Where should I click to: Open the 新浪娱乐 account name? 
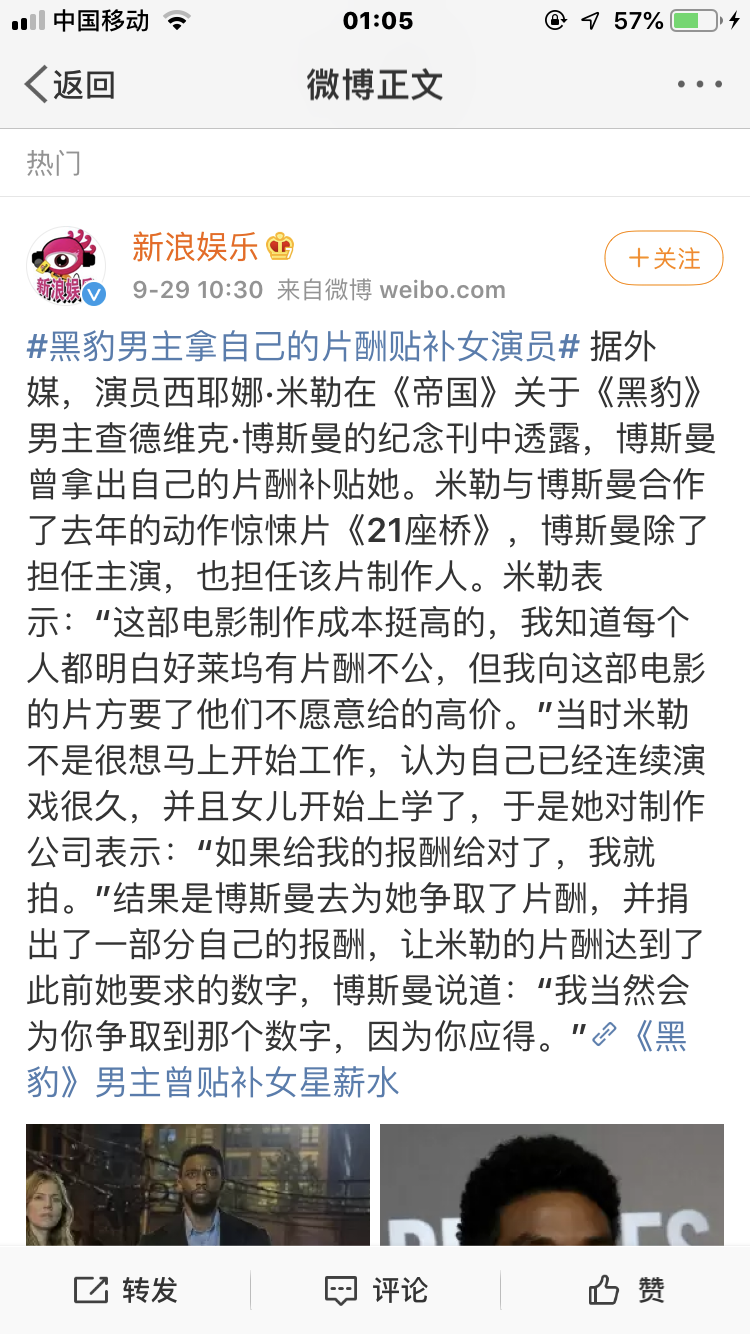click(x=196, y=246)
